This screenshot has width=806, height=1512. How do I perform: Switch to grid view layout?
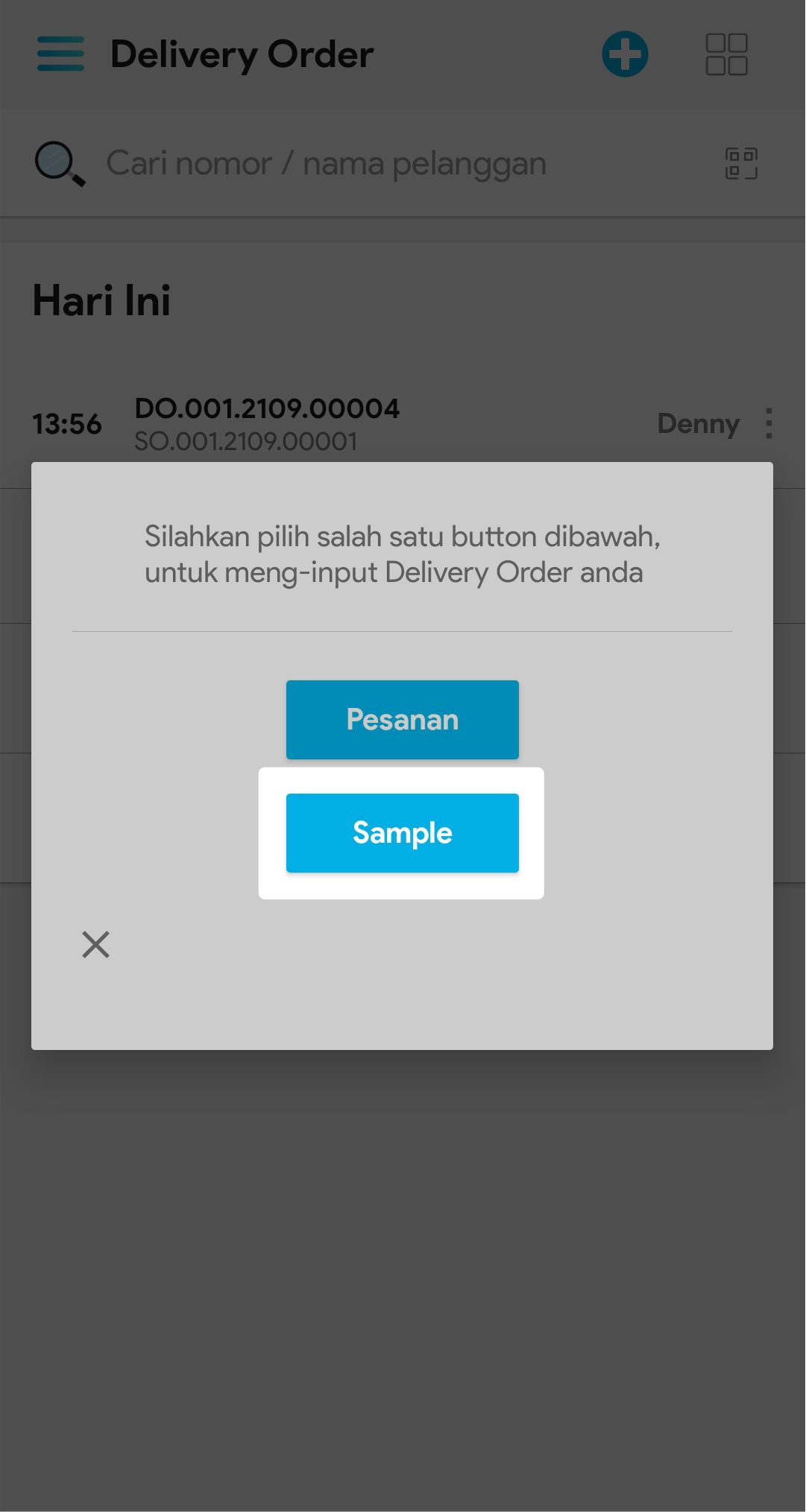click(726, 54)
